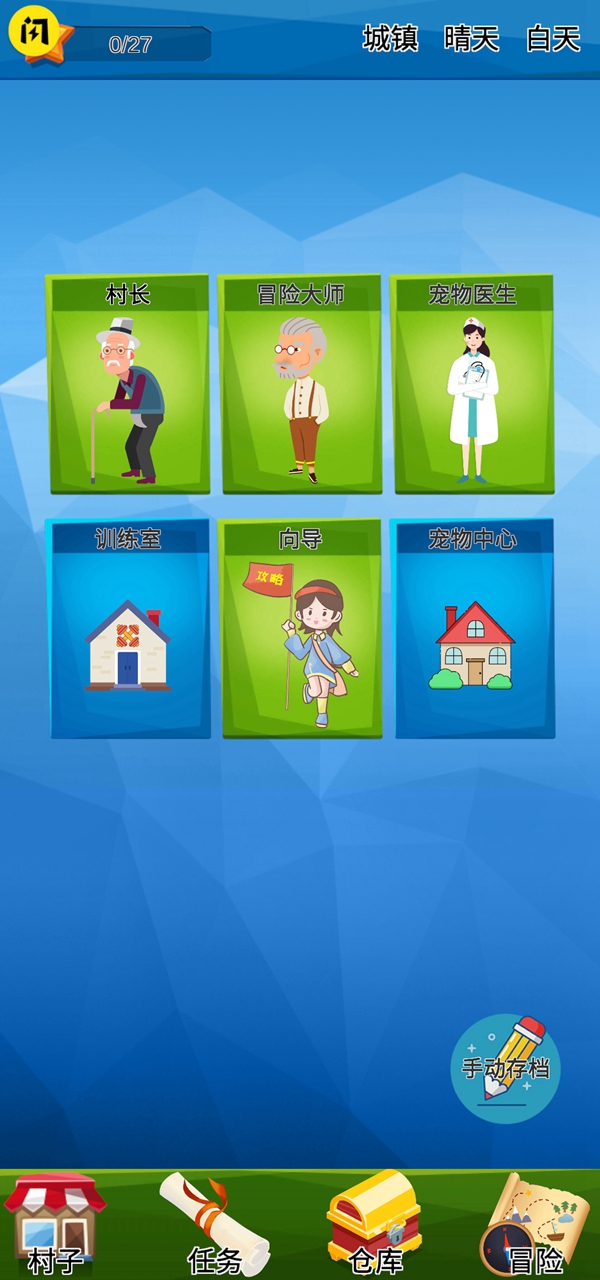
Task: Tap the 手动存档 manual save button
Action: 505,1068
